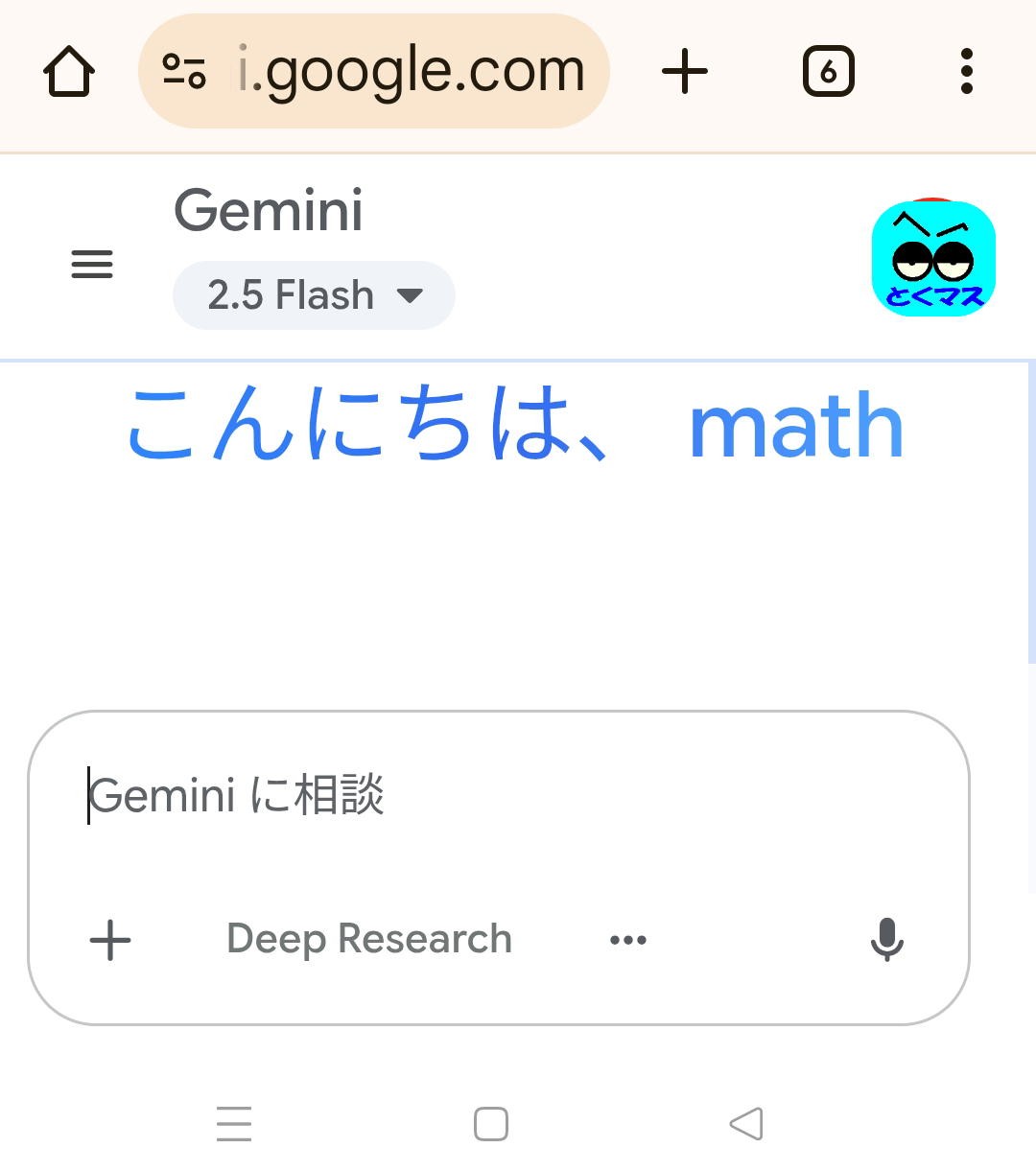Open recent apps from navigation bar
1036x1171 pixels.
tap(234, 1123)
